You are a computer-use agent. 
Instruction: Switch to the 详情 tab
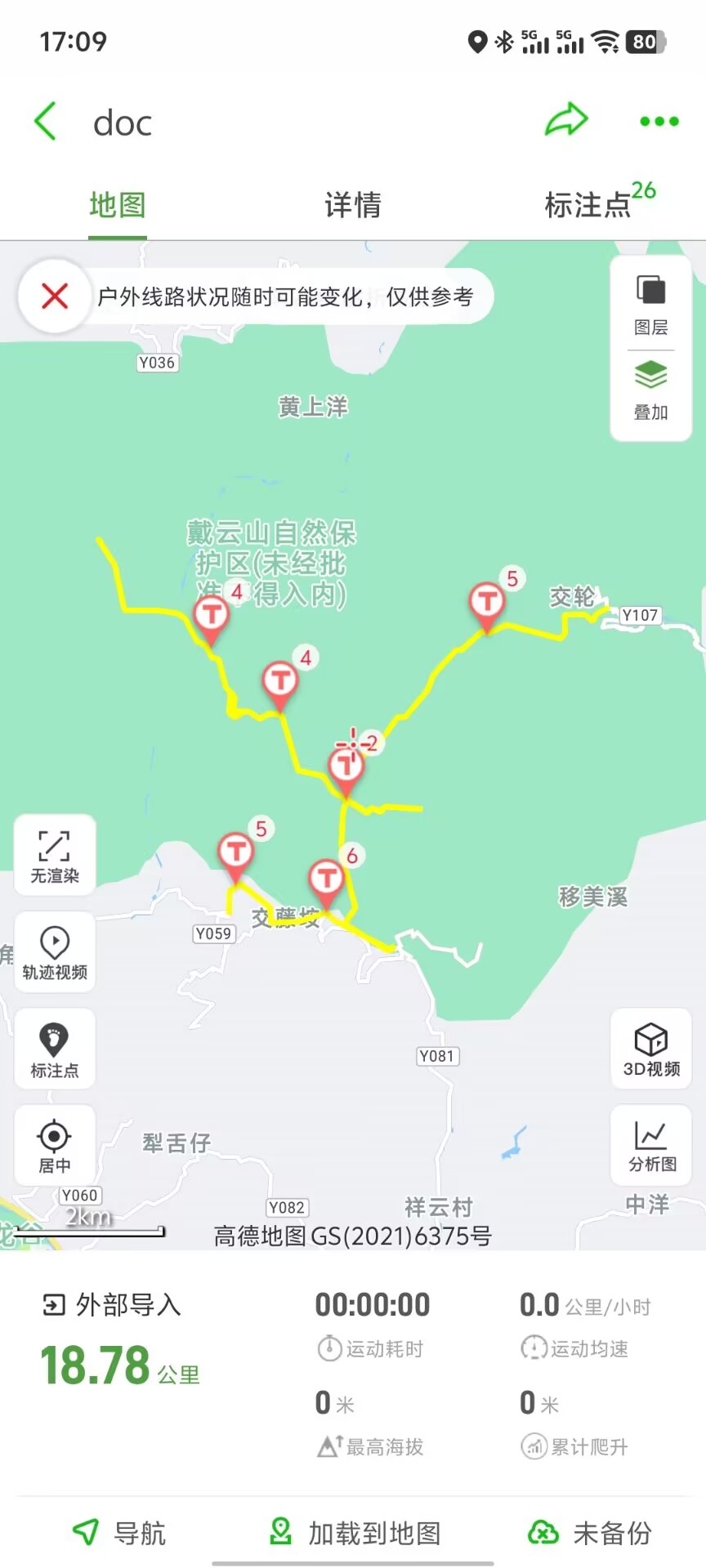click(352, 204)
